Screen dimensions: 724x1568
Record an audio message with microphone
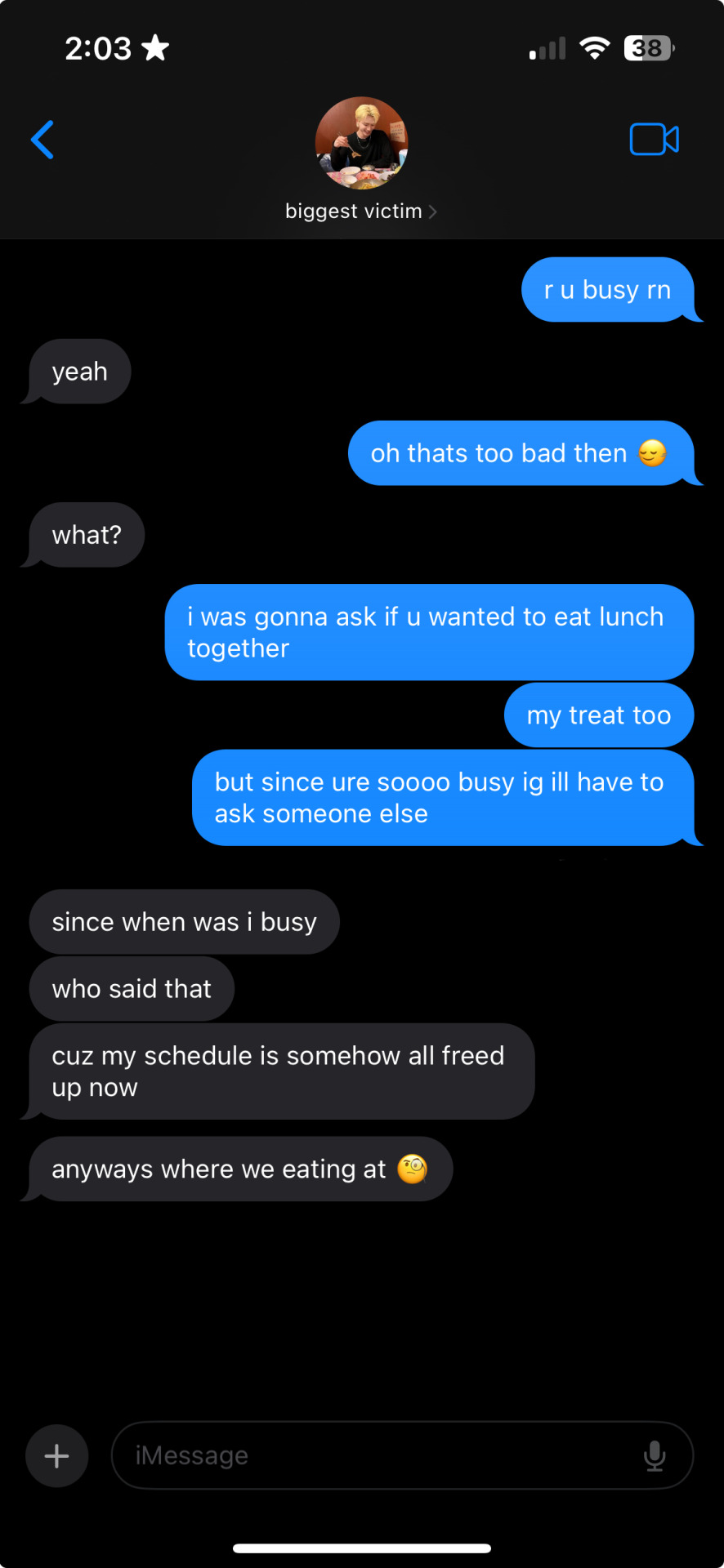point(655,1455)
